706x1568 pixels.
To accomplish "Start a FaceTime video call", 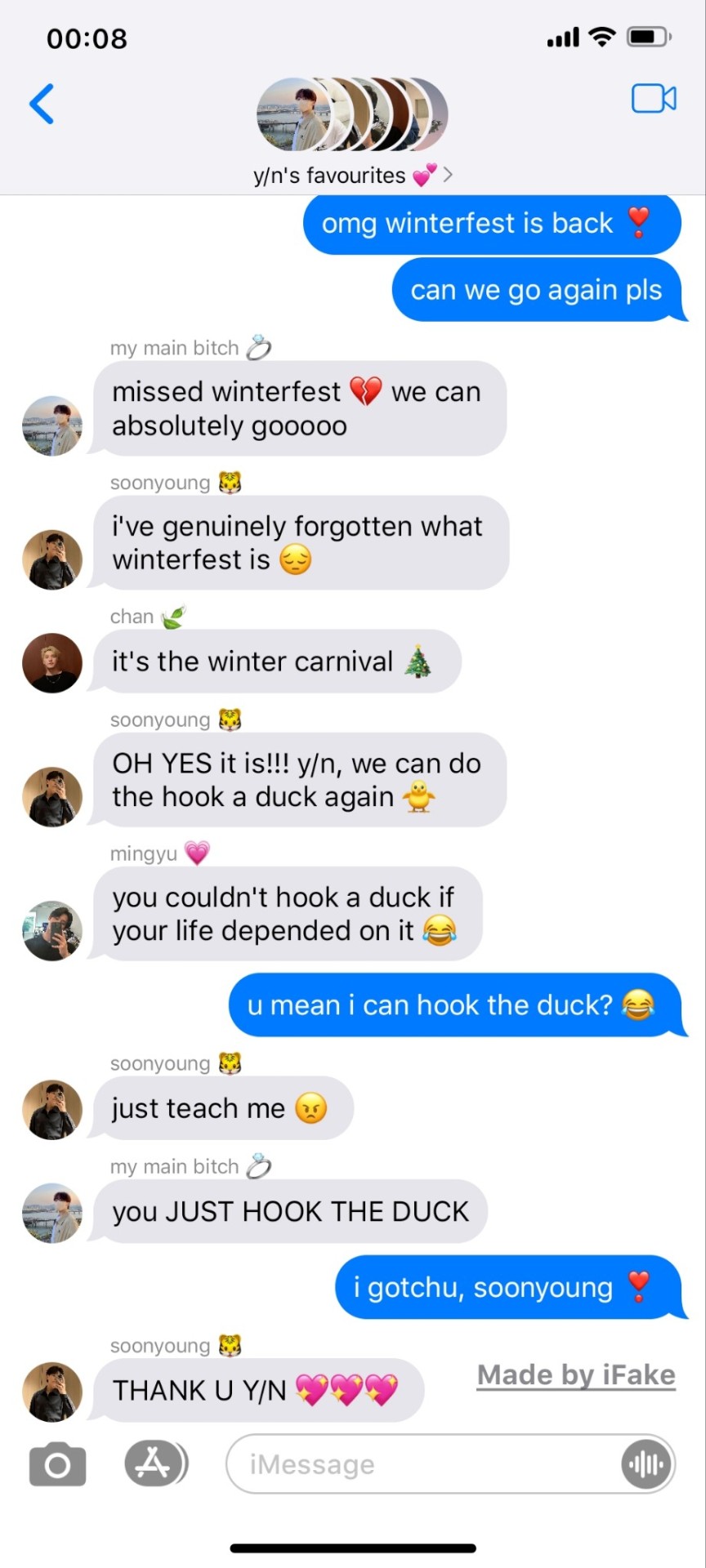I will coord(653,99).
